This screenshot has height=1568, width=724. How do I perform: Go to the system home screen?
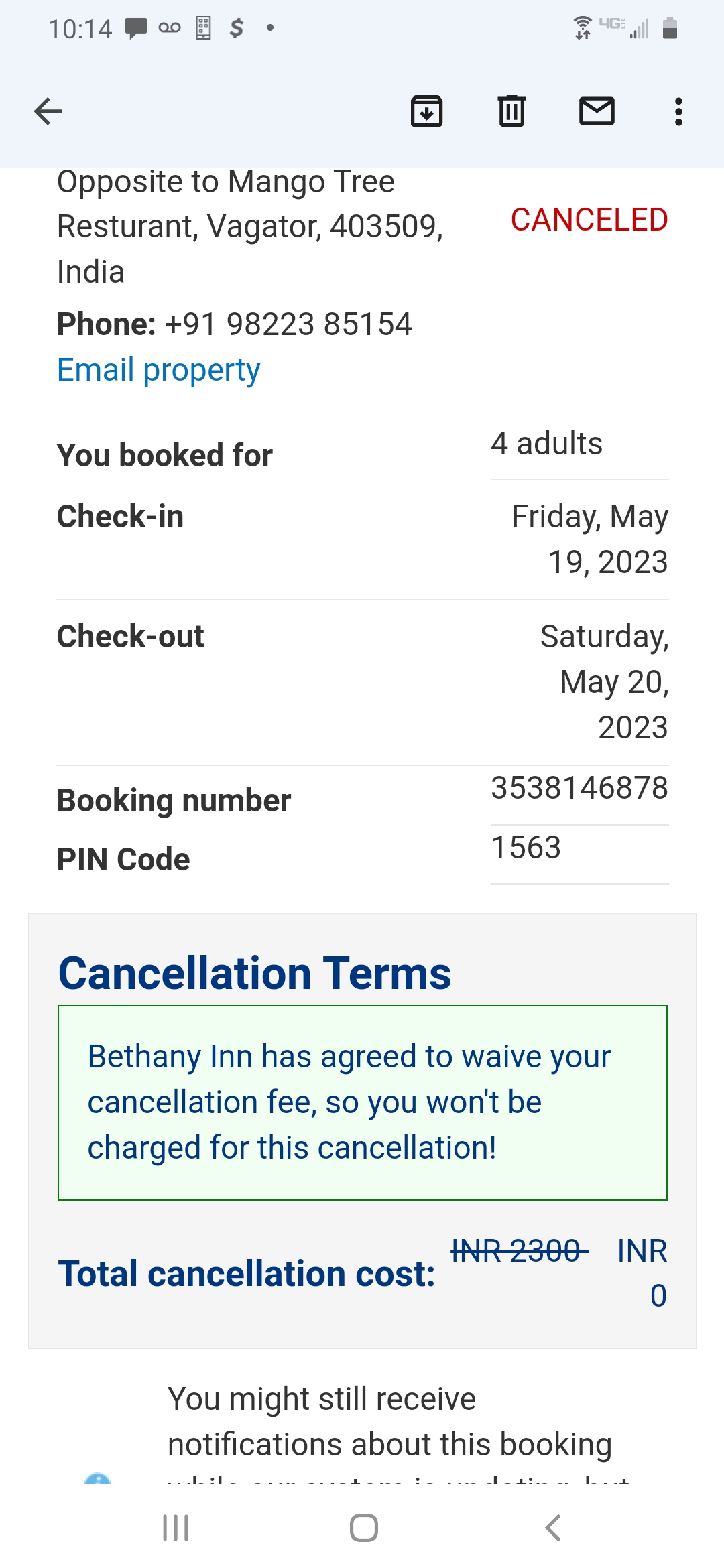pos(363,1528)
